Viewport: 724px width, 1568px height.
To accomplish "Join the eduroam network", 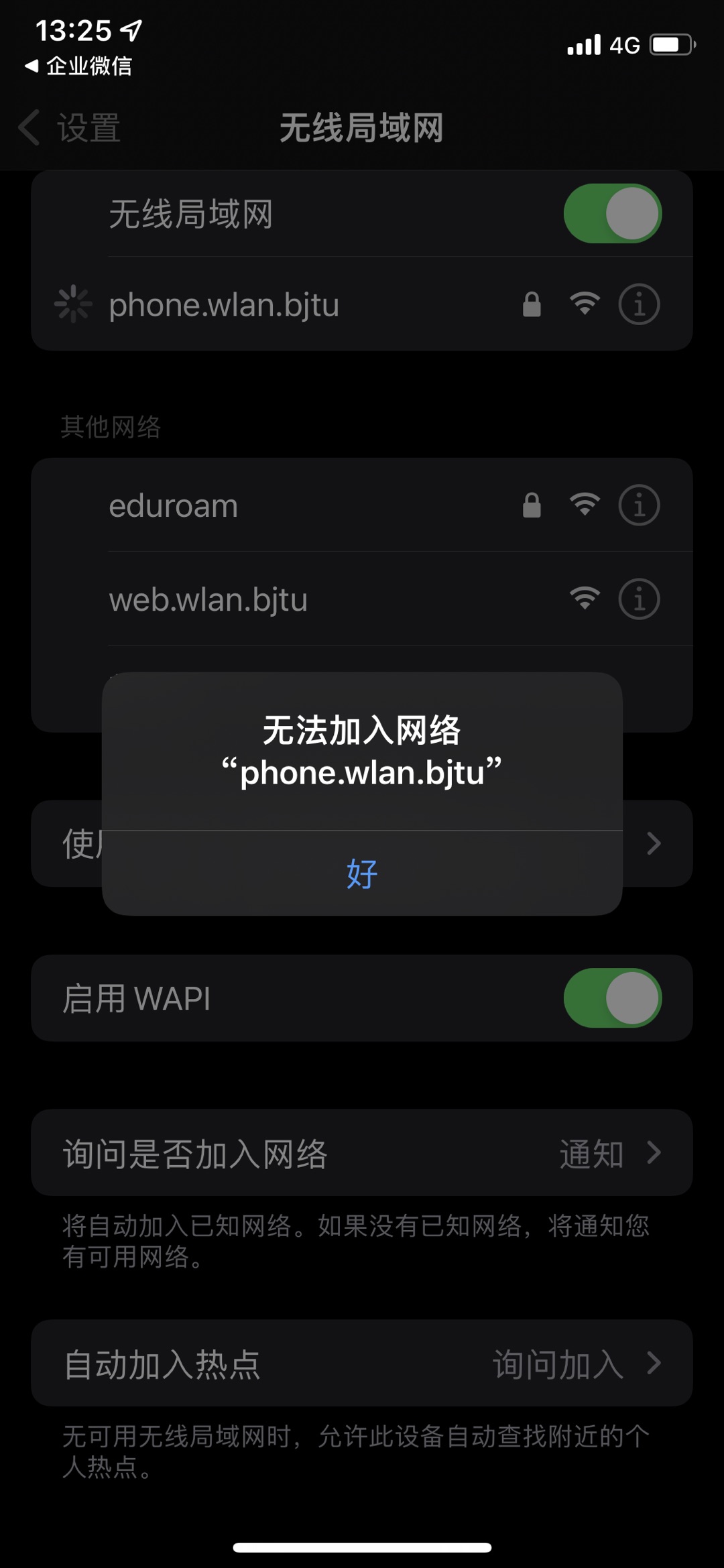I will coord(268,505).
